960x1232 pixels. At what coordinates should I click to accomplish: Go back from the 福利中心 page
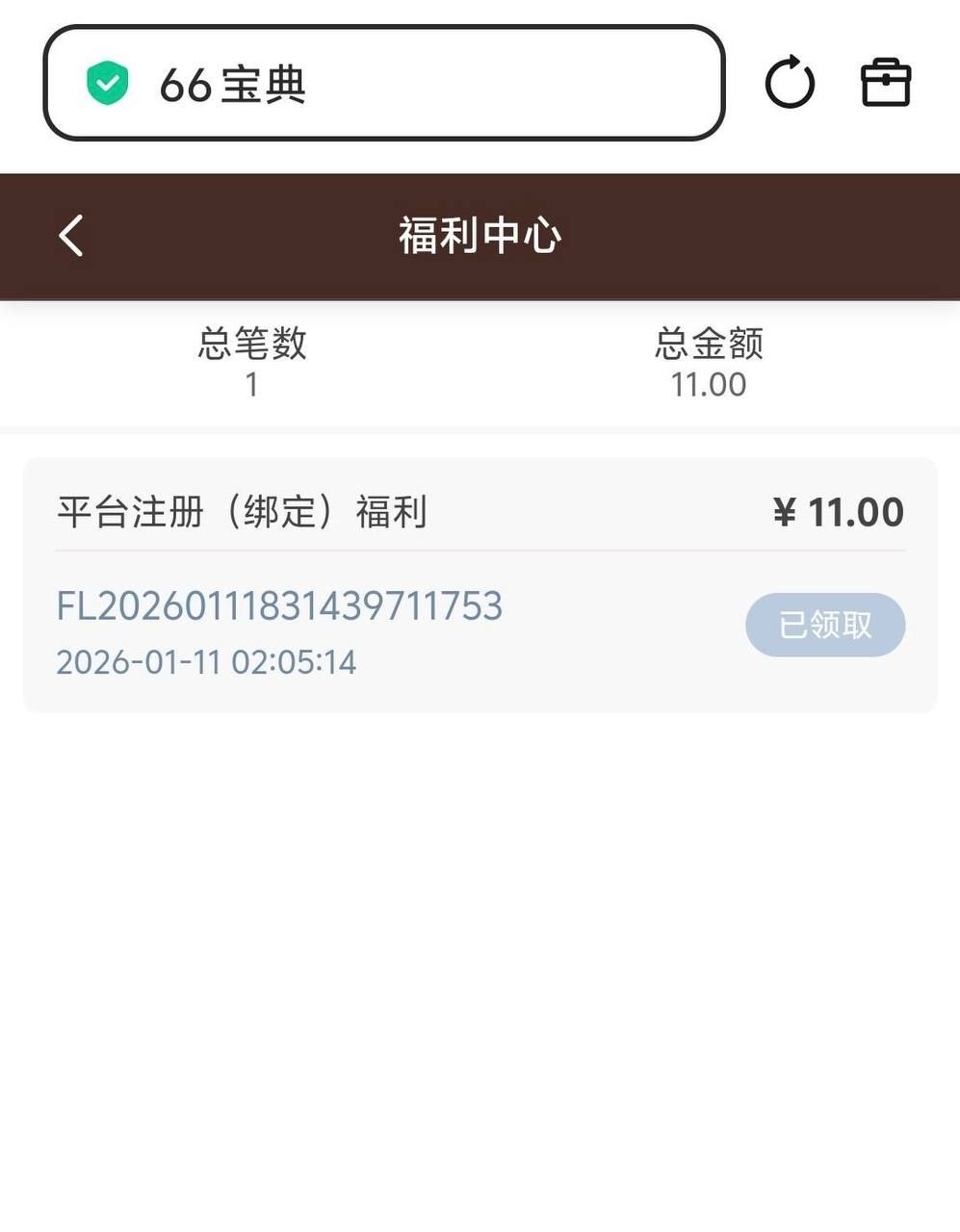click(71, 236)
